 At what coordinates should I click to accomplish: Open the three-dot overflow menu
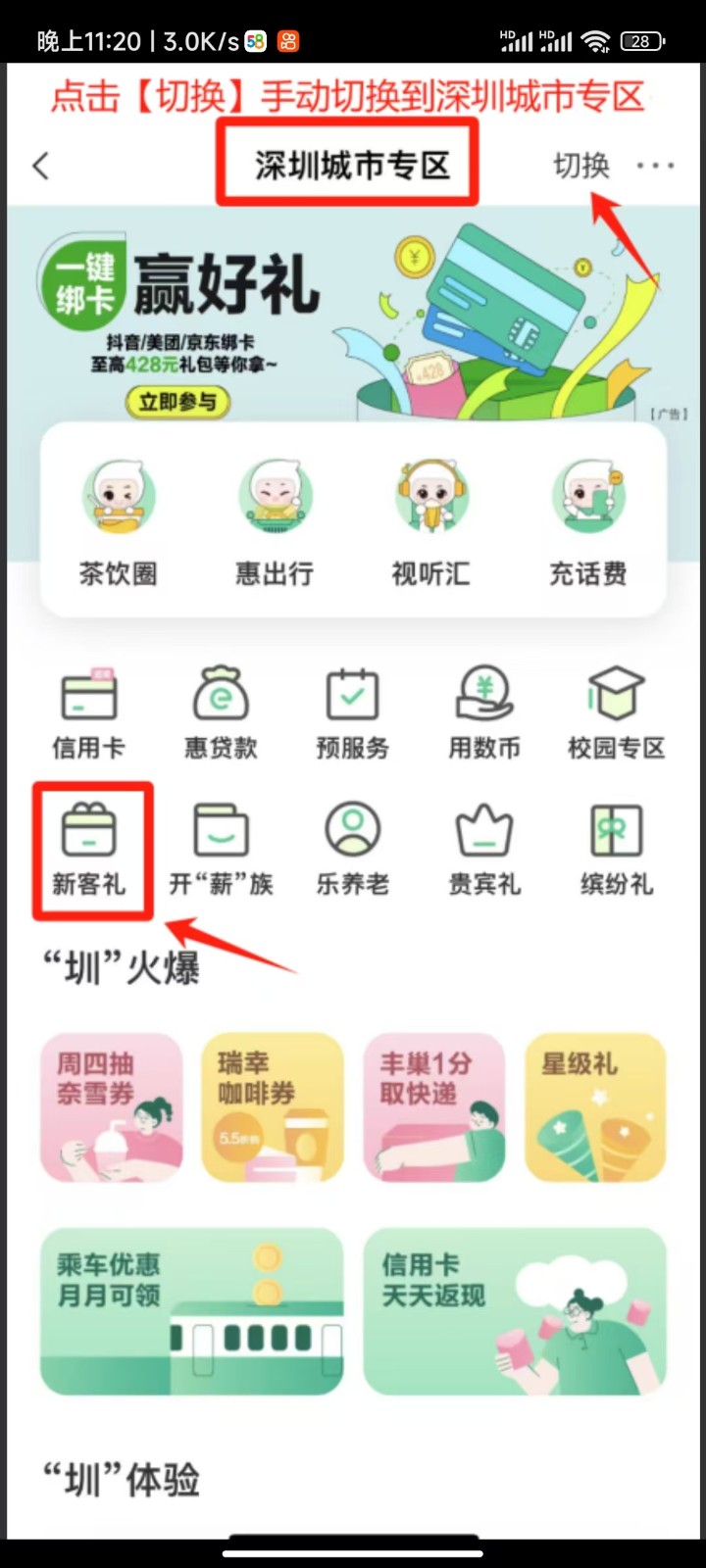655,166
